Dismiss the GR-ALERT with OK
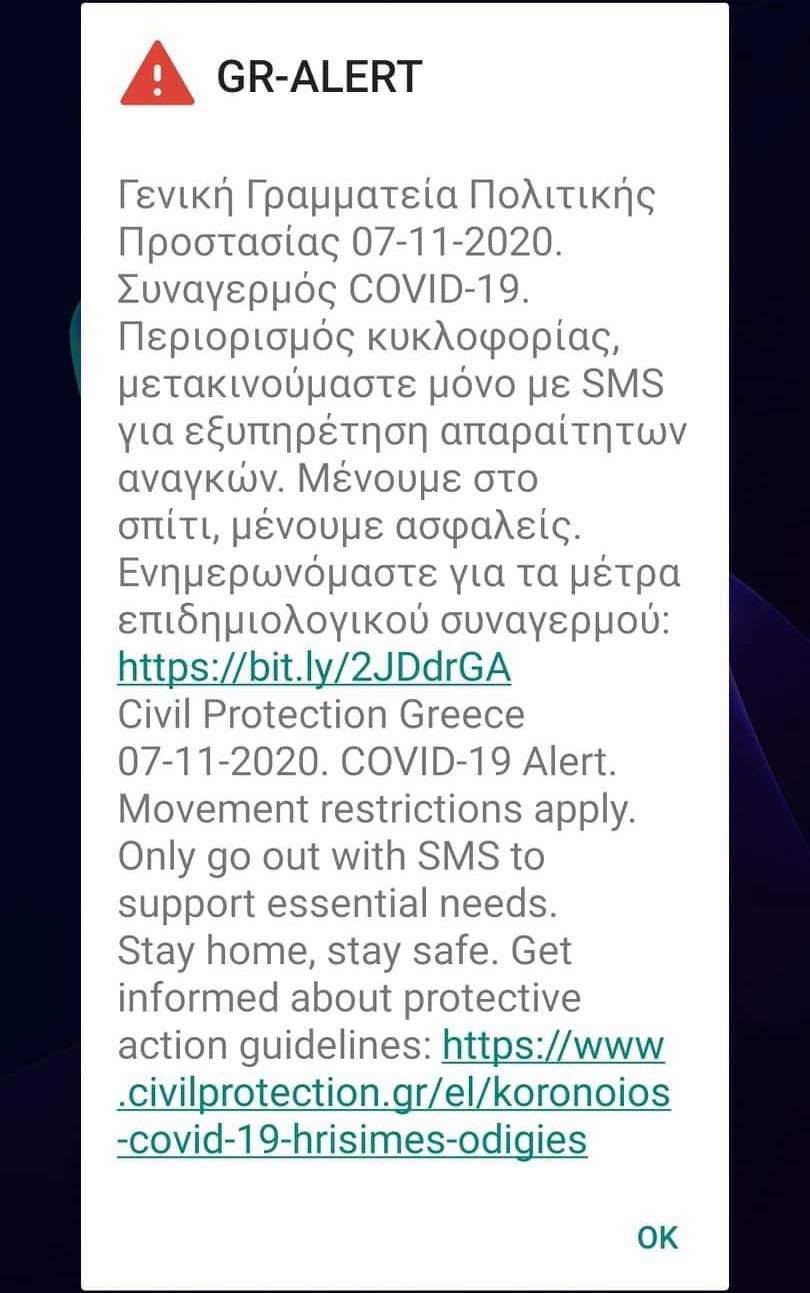This screenshot has width=810, height=1293. click(657, 1237)
